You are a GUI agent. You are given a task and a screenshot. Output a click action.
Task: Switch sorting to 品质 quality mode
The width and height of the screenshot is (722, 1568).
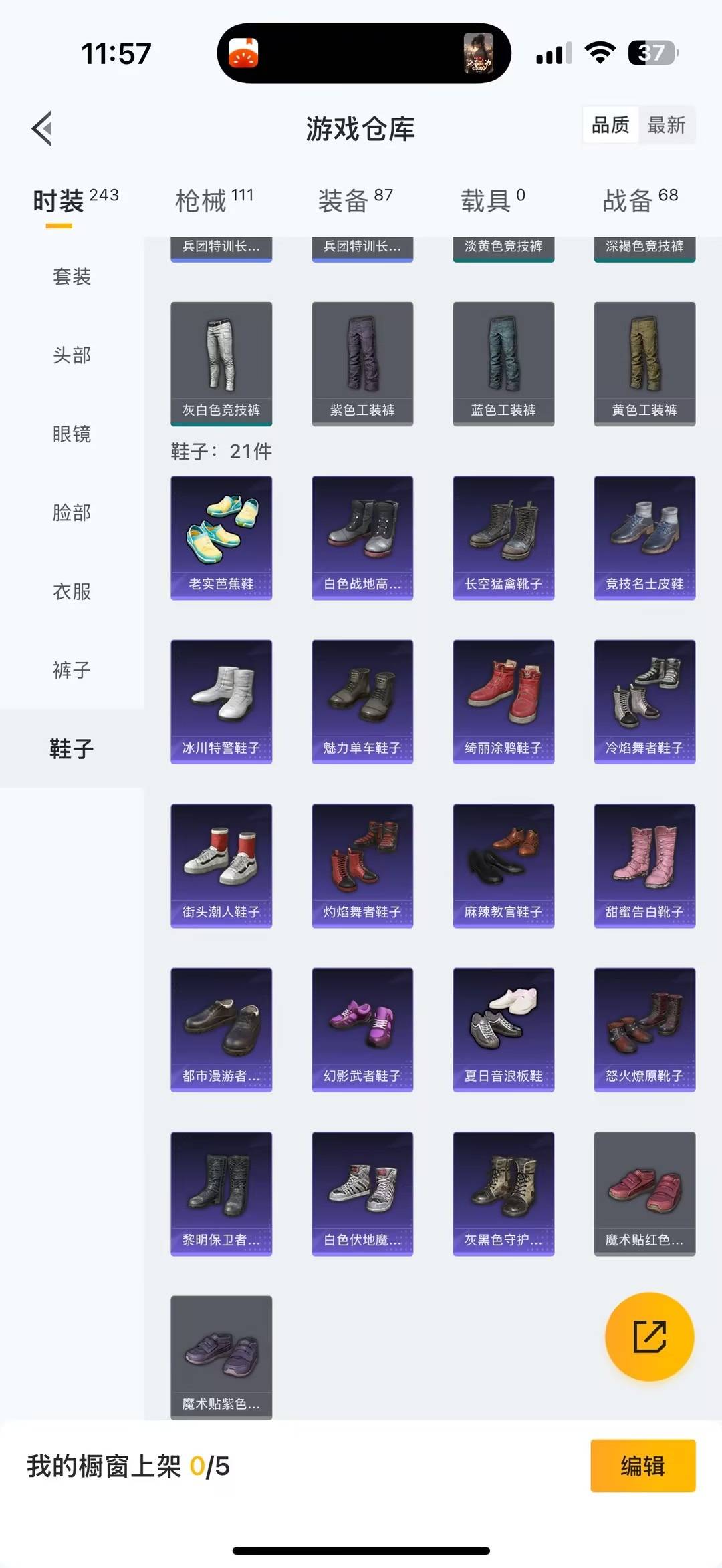tap(610, 125)
